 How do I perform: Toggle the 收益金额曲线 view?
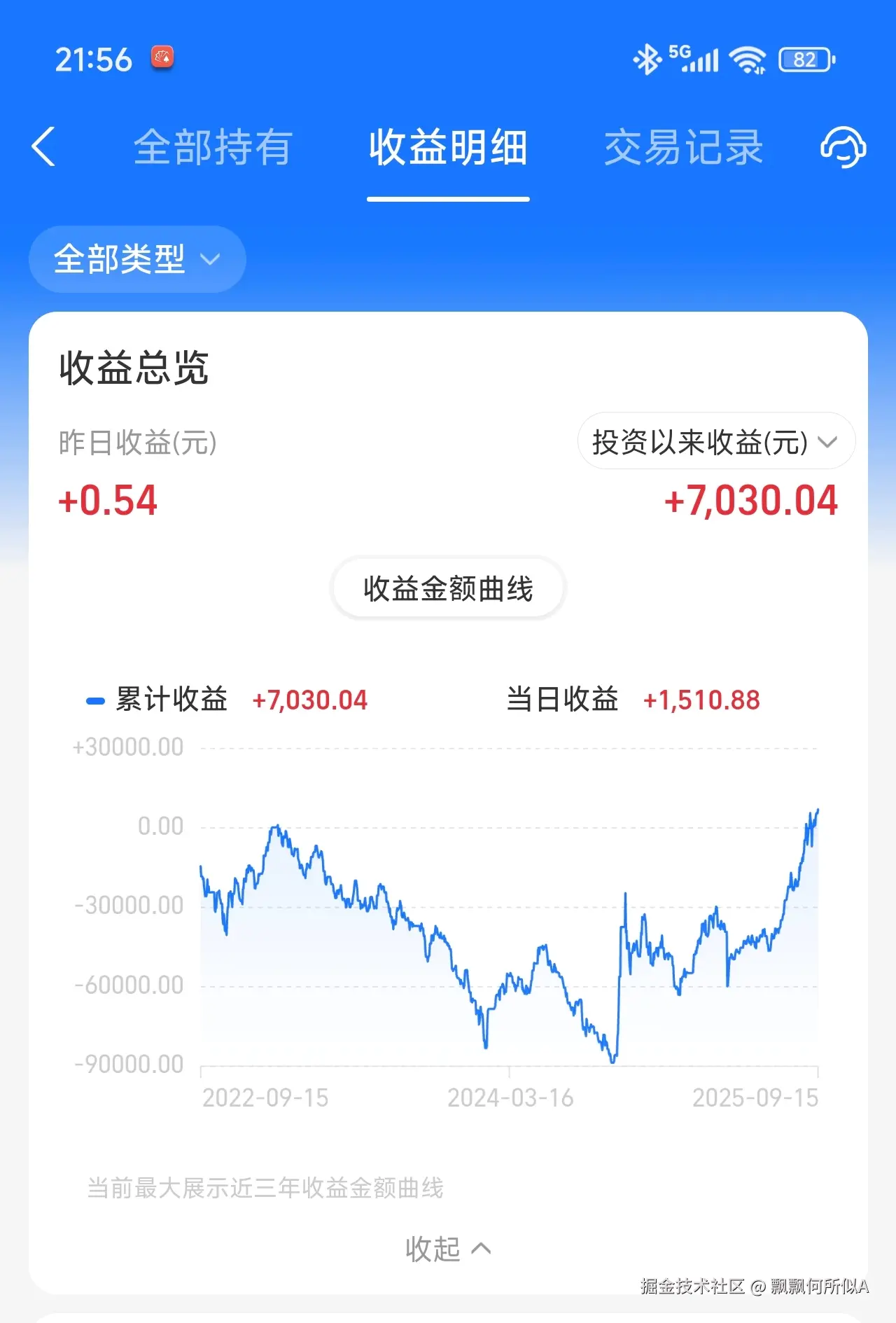(x=447, y=590)
